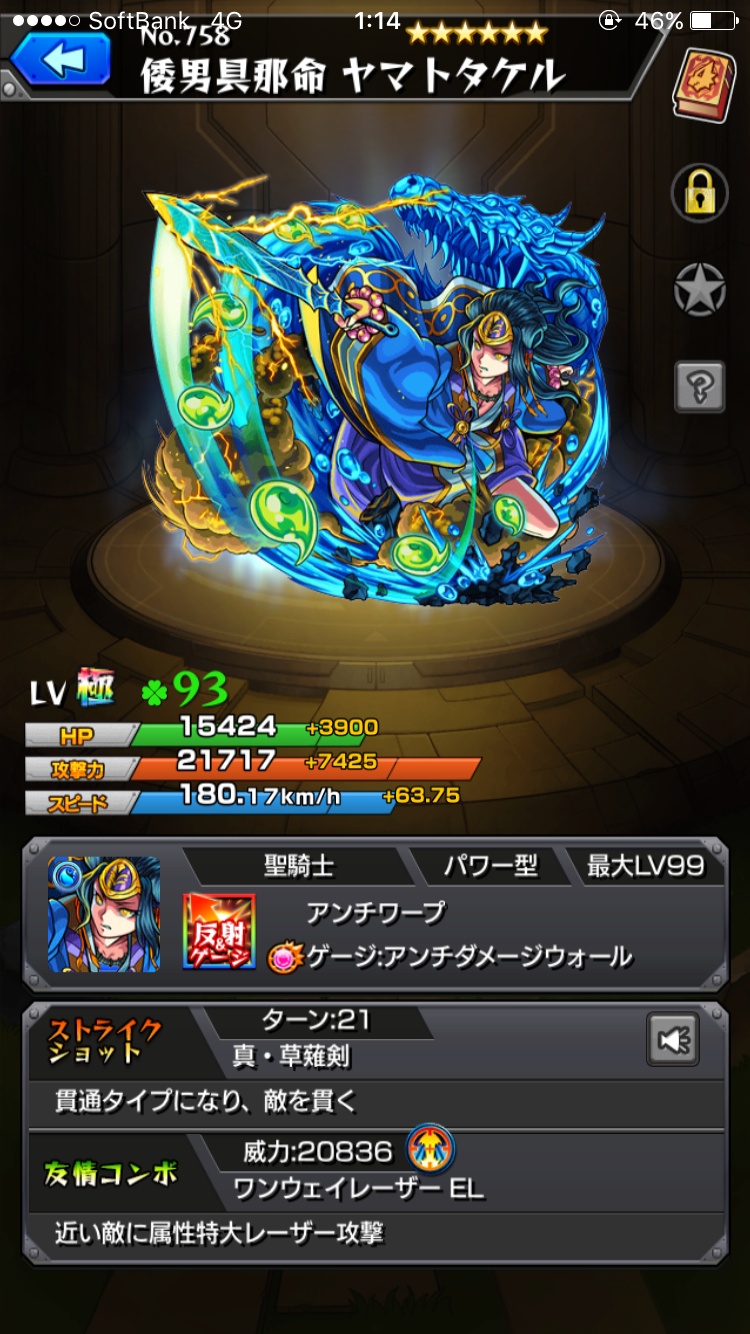This screenshot has height=1334, width=750.
Task: Open the question mark help button
Action: [x=699, y=383]
